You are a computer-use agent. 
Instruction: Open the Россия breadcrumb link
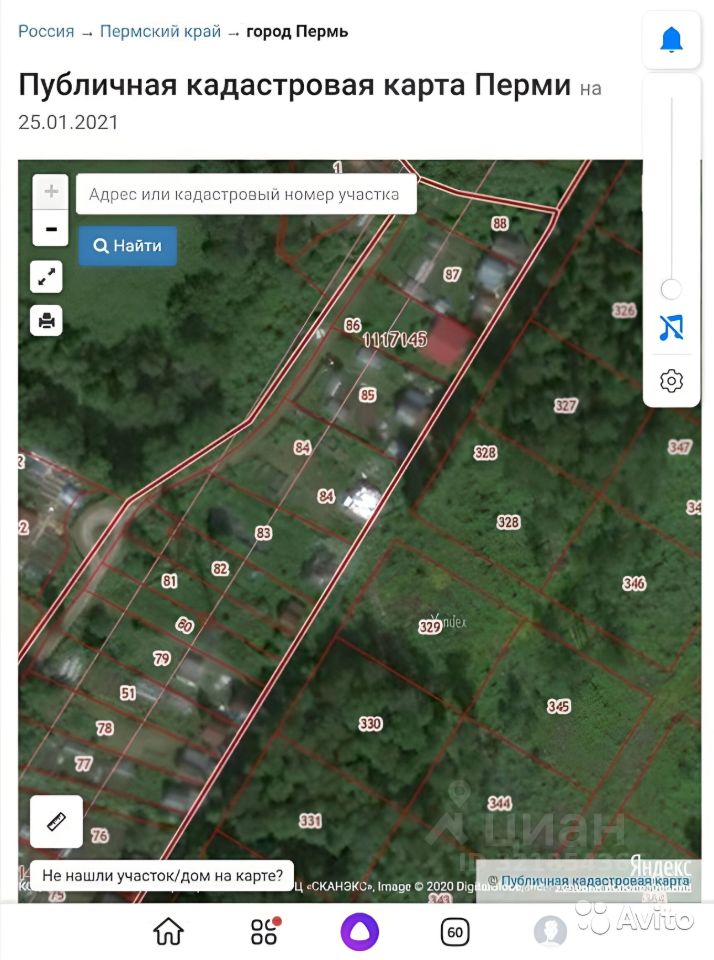[46, 31]
